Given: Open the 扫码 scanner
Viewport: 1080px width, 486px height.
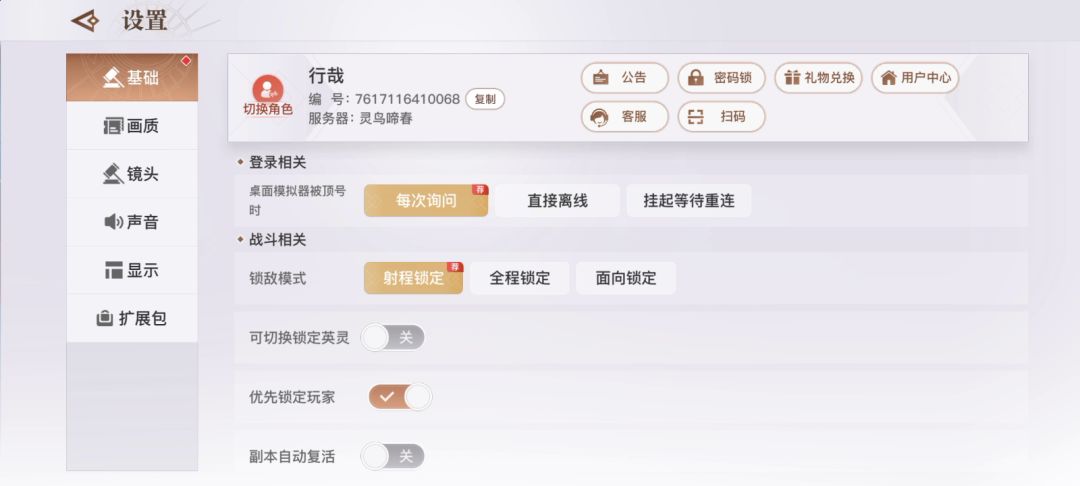Looking at the screenshot, I should tap(721, 116).
